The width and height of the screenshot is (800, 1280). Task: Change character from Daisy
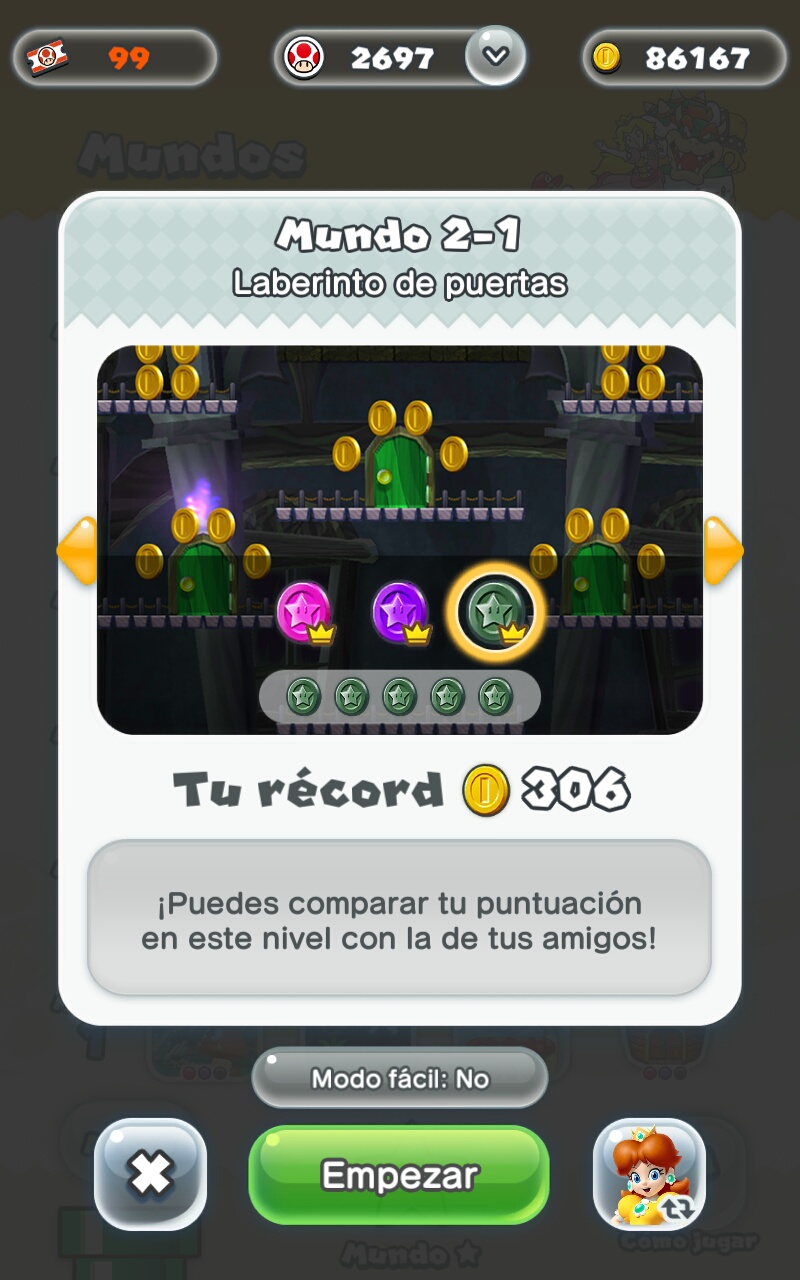(649, 1174)
